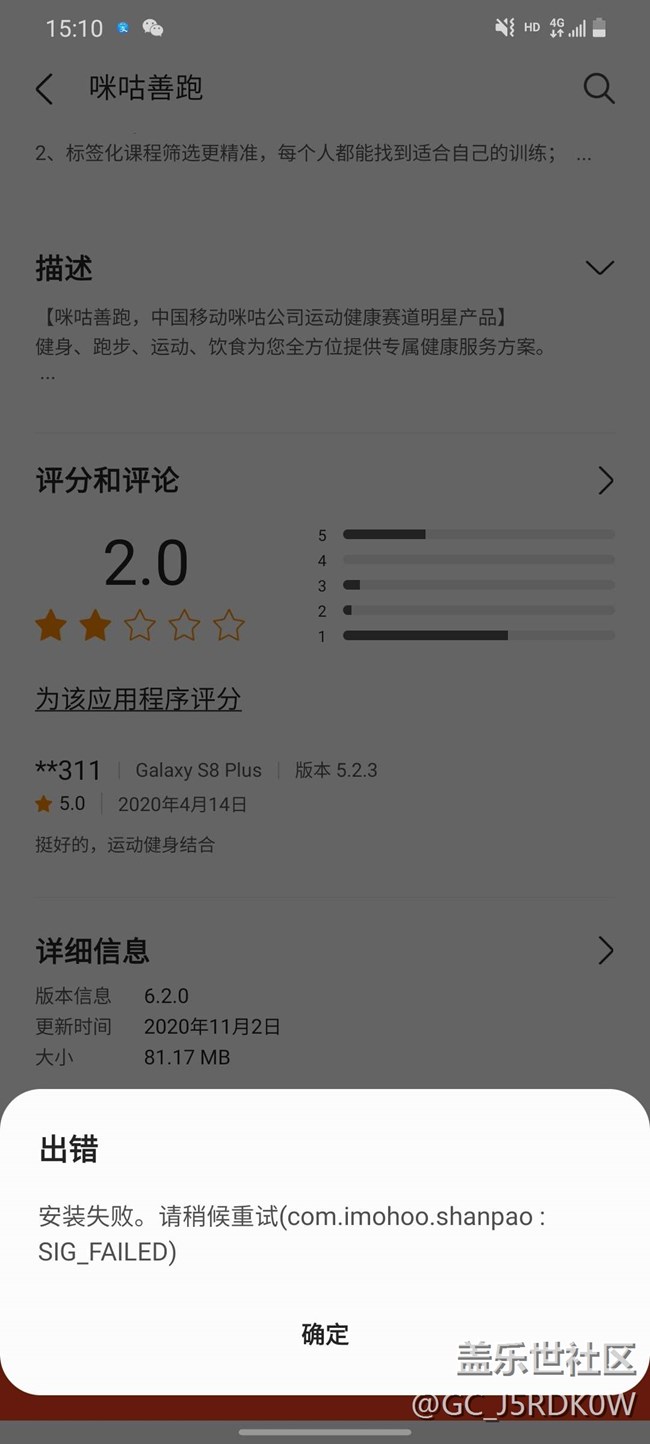650x1444 pixels.
Task: Go back with the top-left arrow
Action: click(44, 89)
